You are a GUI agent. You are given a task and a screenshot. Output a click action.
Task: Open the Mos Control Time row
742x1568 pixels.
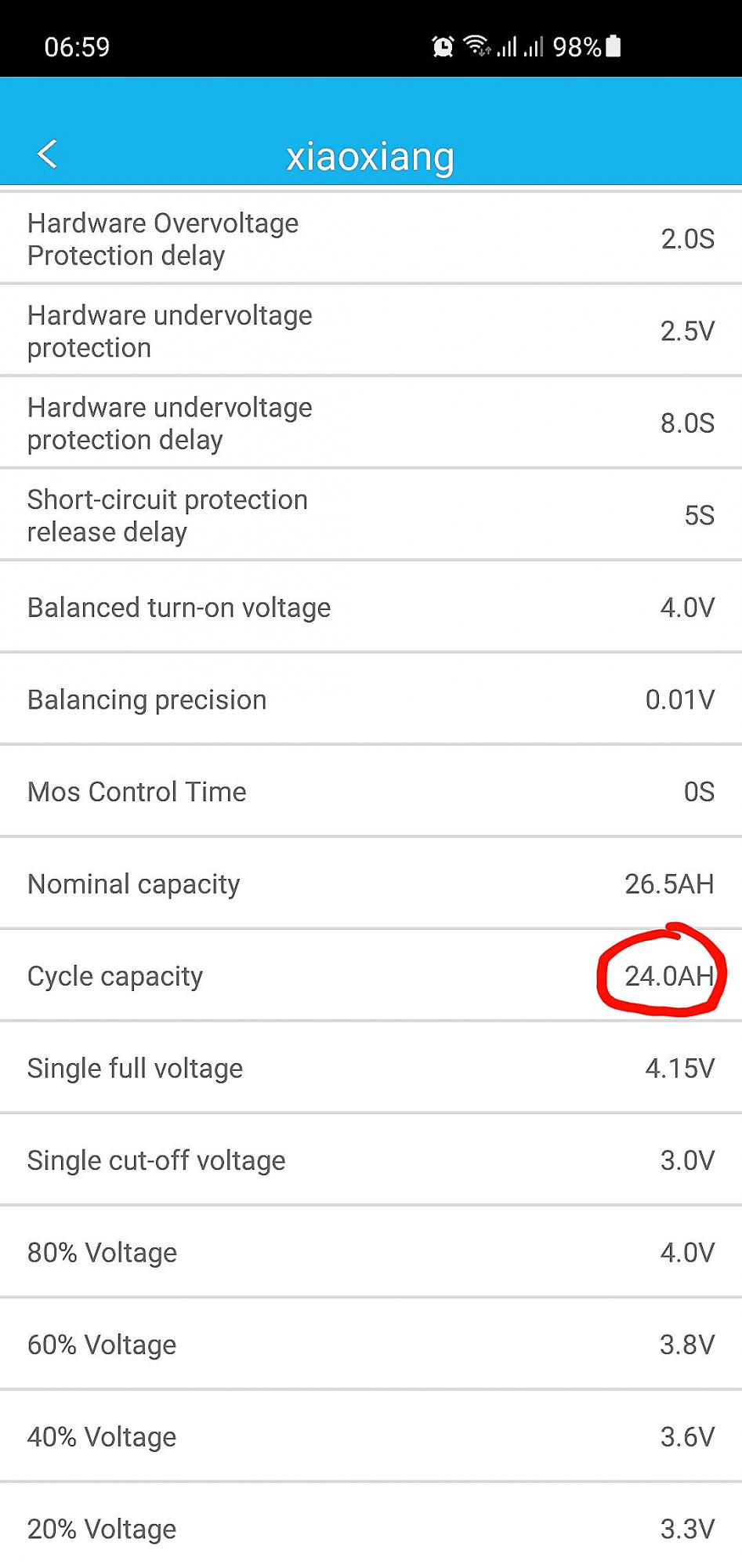click(x=371, y=791)
